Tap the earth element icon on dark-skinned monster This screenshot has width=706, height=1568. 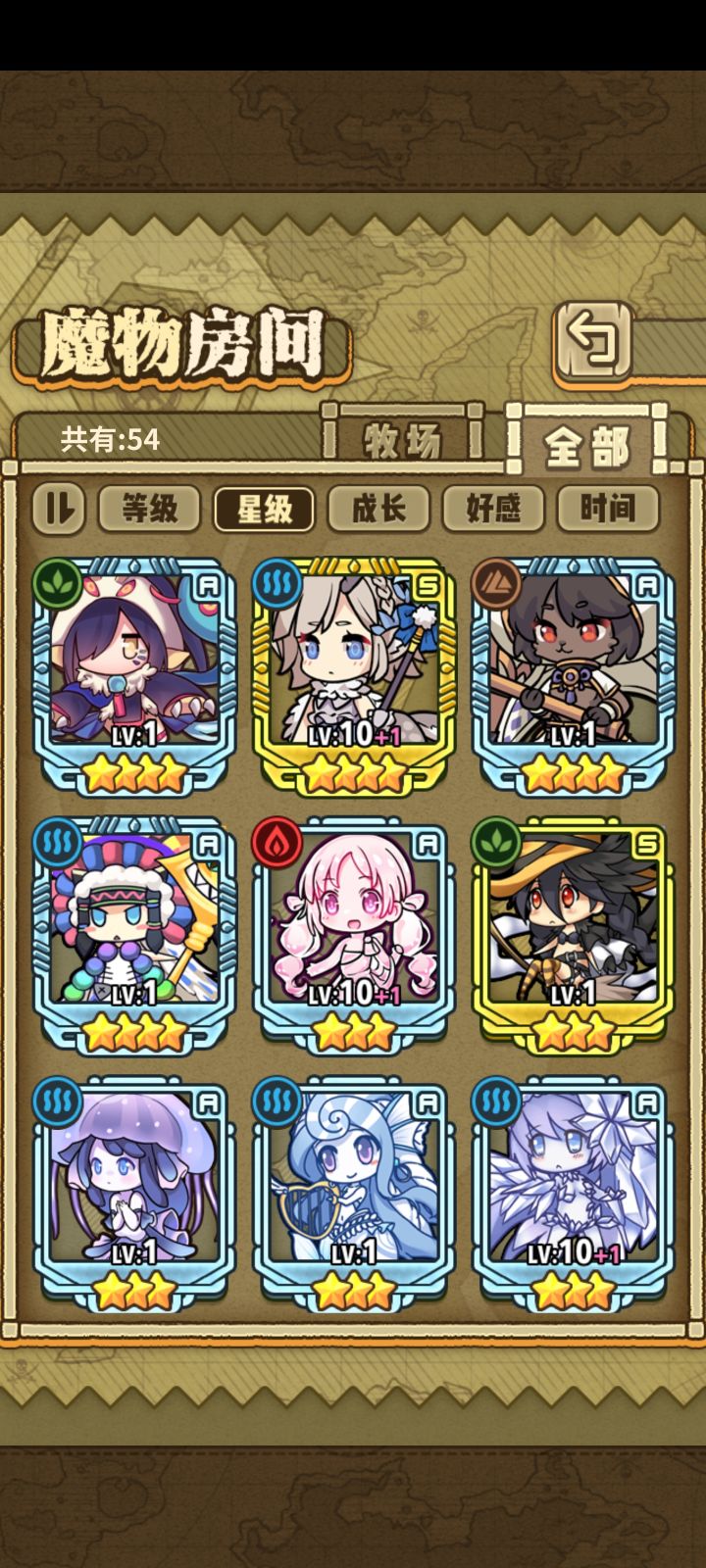pyautogui.click(x=498, y=583)
